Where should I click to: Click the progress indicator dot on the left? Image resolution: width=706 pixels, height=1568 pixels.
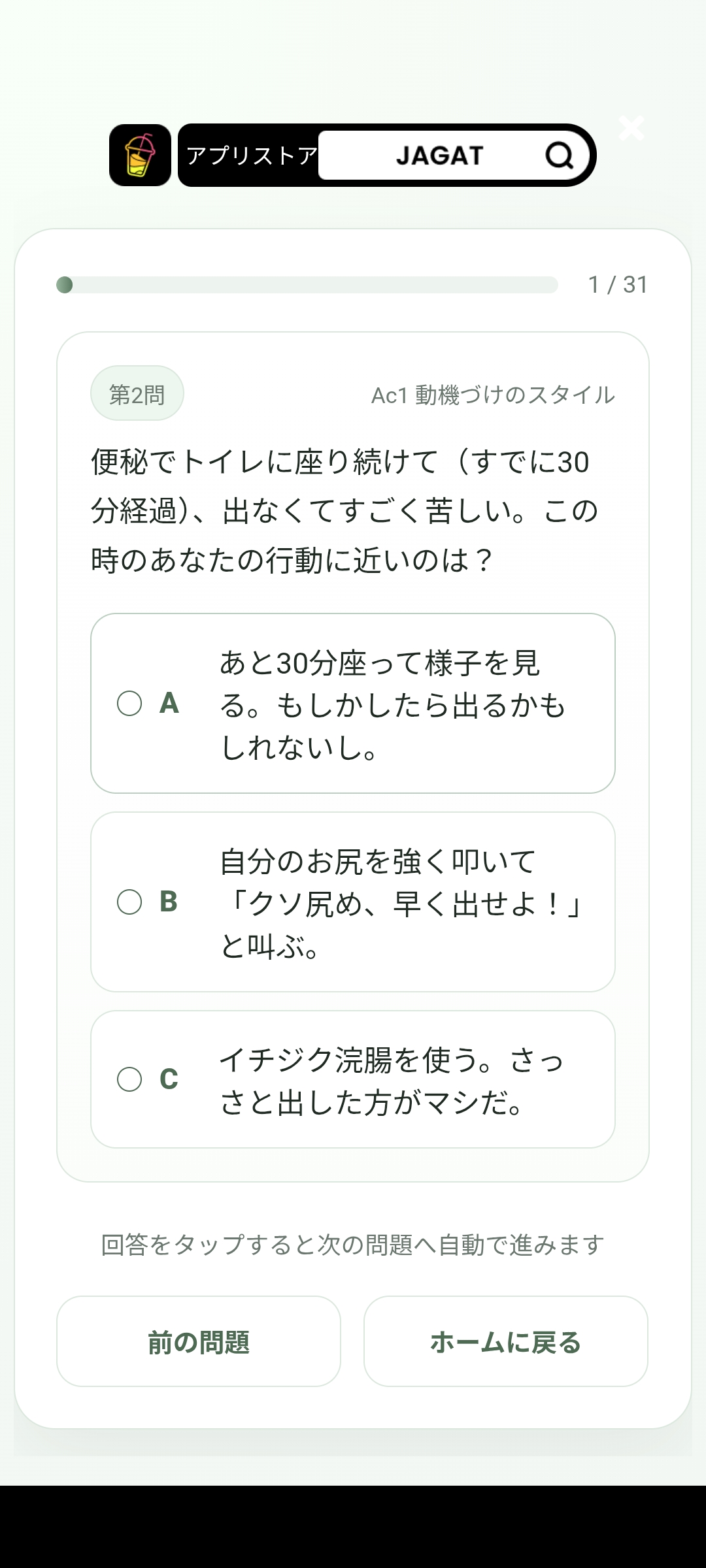[x=65, y=284]
